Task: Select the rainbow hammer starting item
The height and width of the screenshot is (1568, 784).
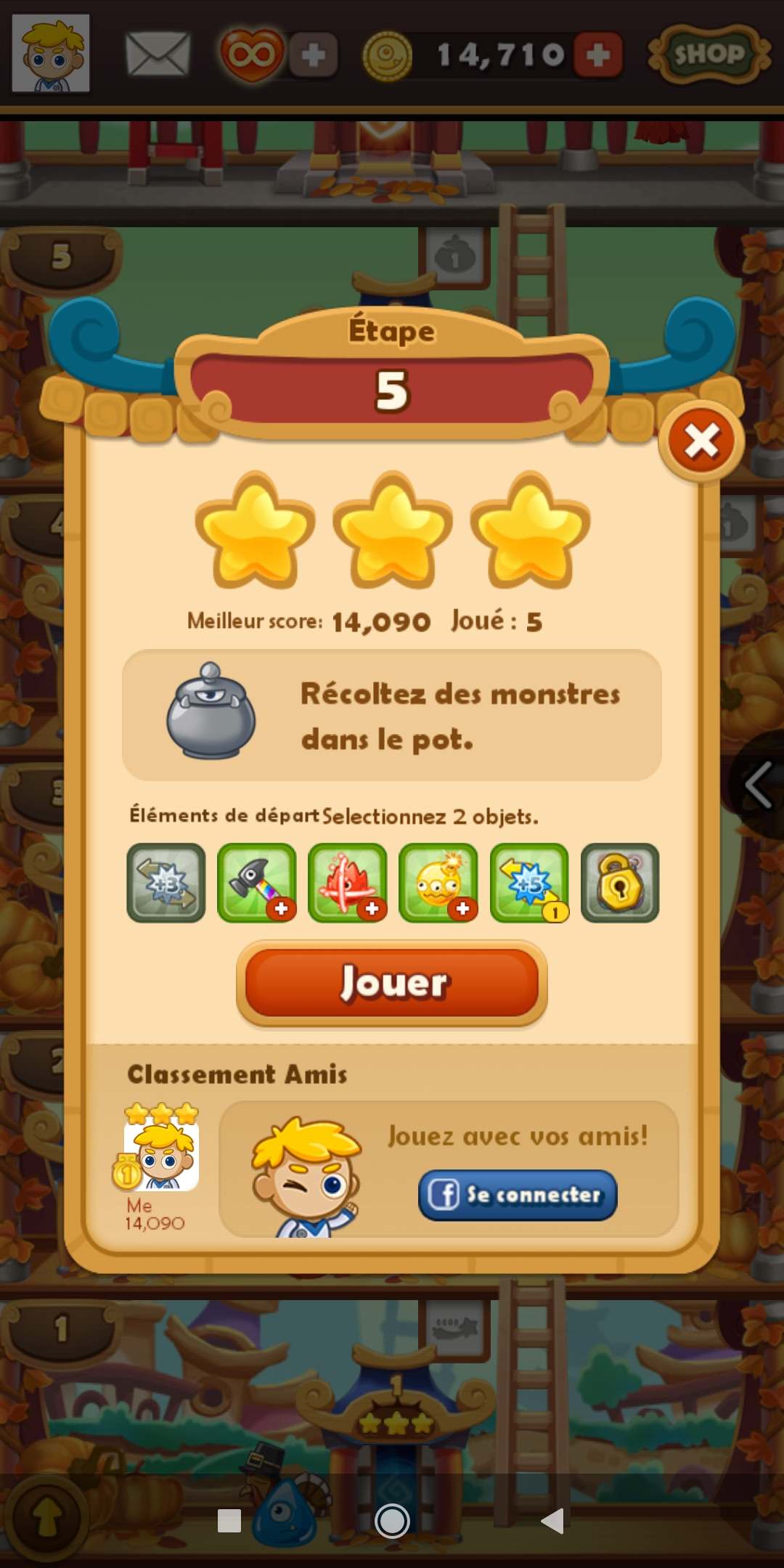Action: 257,883
